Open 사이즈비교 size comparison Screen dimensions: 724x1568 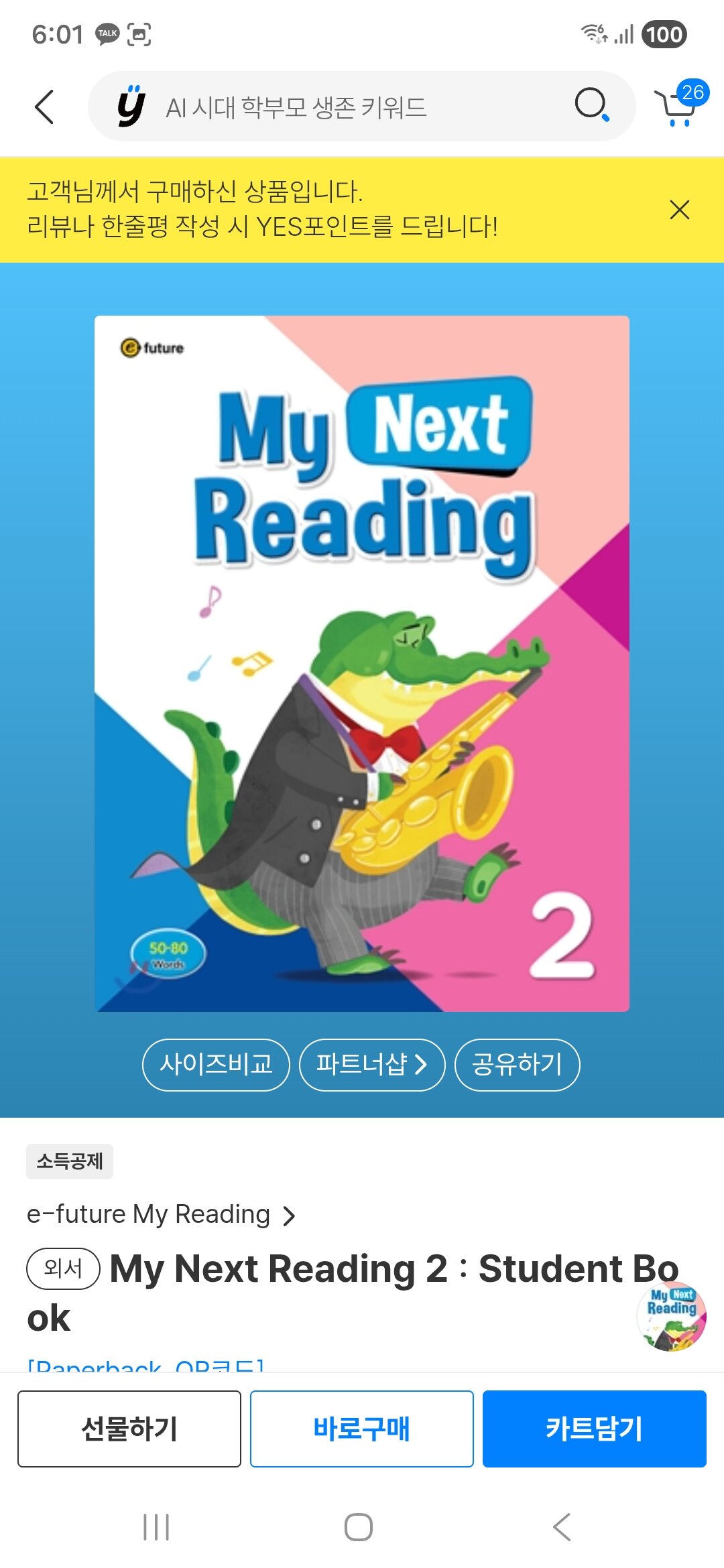pos(216,1065)
